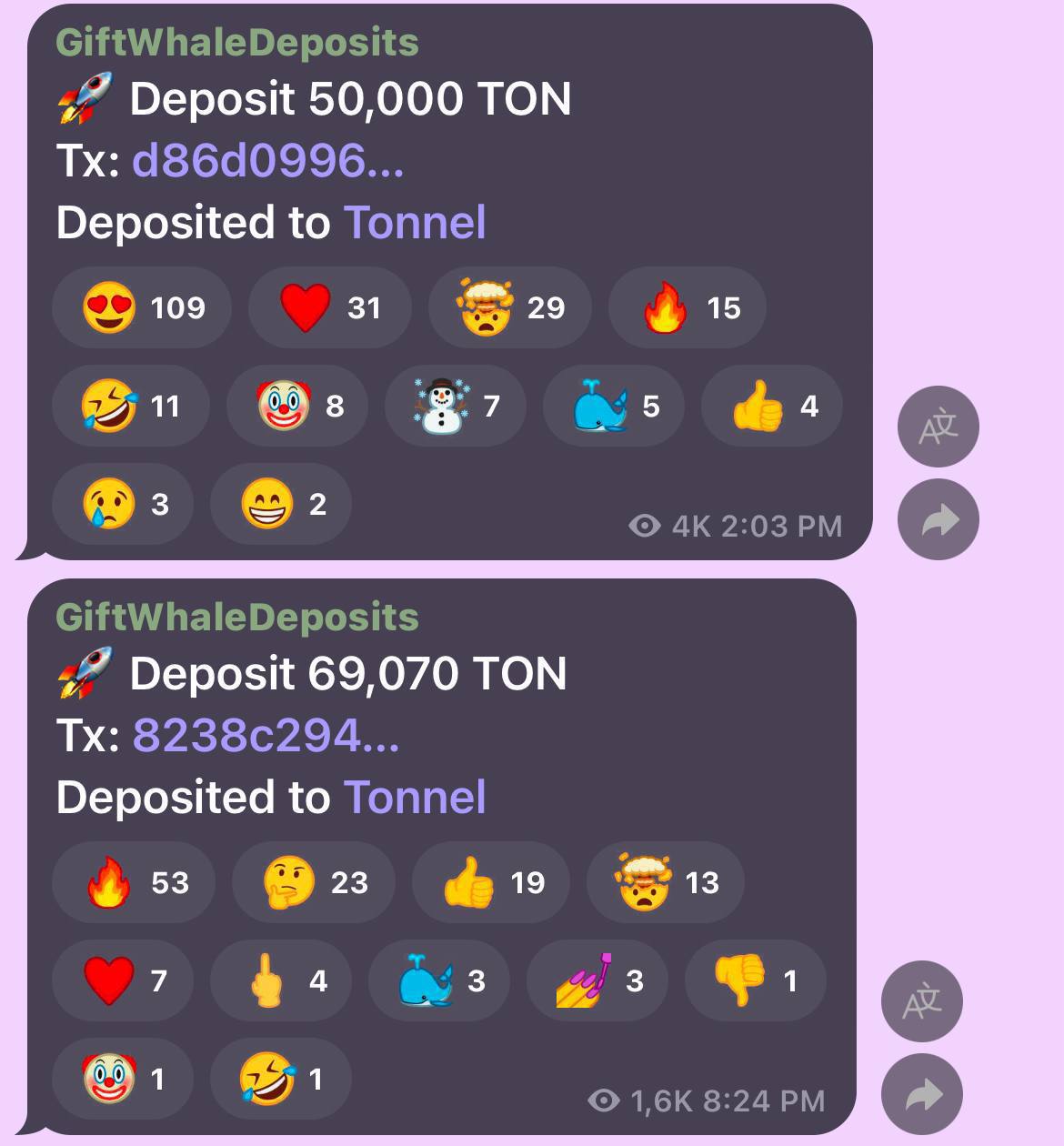Viewport: 1064px width, 1146px height.
Task: Add fire reaction showing 53
Action: pyautogui.click(x=134, y=882)
